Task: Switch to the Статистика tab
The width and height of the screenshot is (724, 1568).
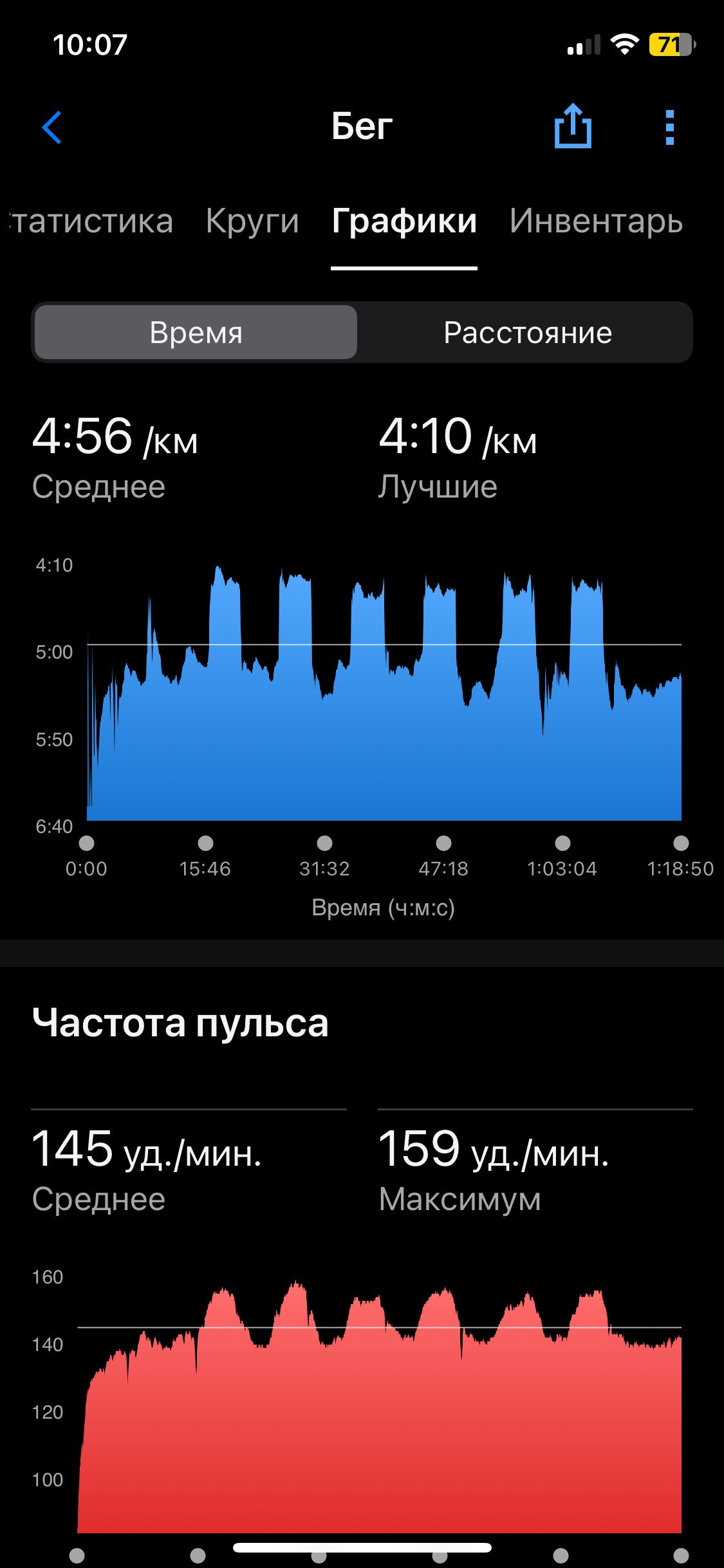Action: pyautogui.click(x=92, y=221)
